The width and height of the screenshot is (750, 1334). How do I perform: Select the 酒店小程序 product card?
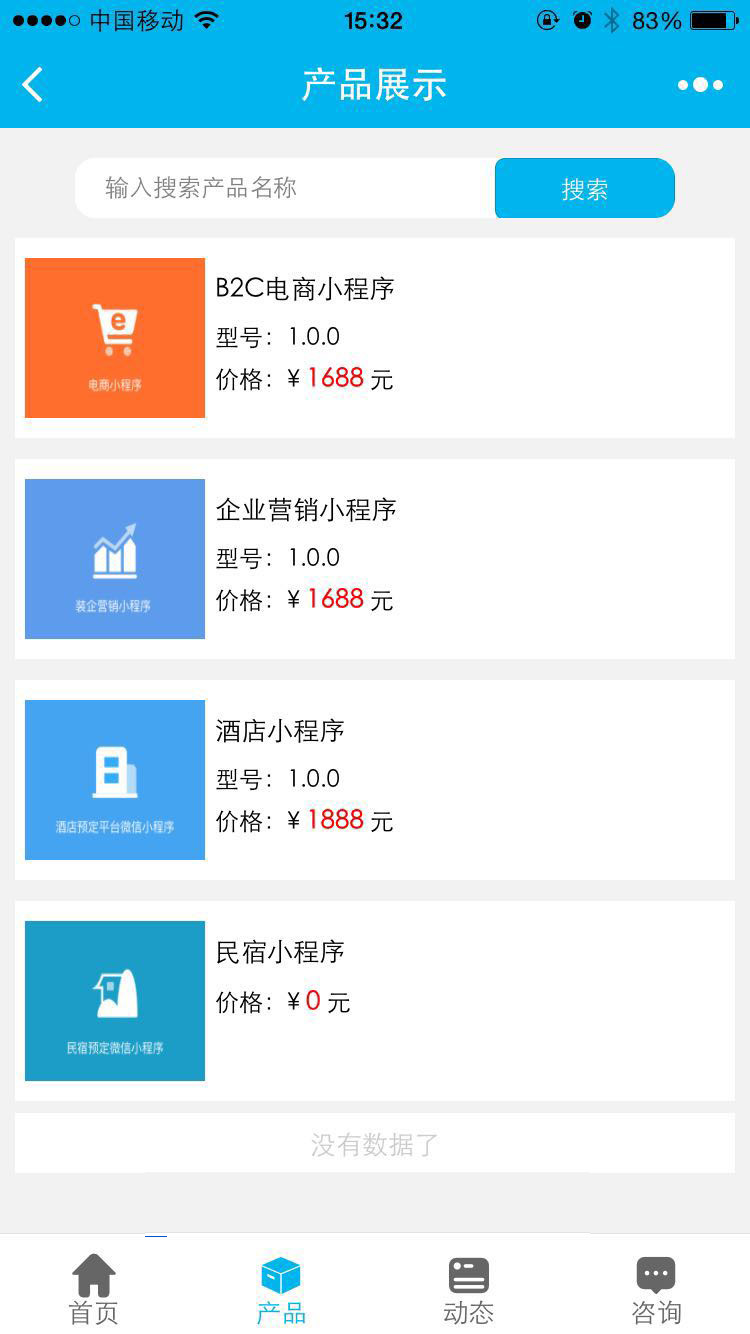click(x=375, y=780)
